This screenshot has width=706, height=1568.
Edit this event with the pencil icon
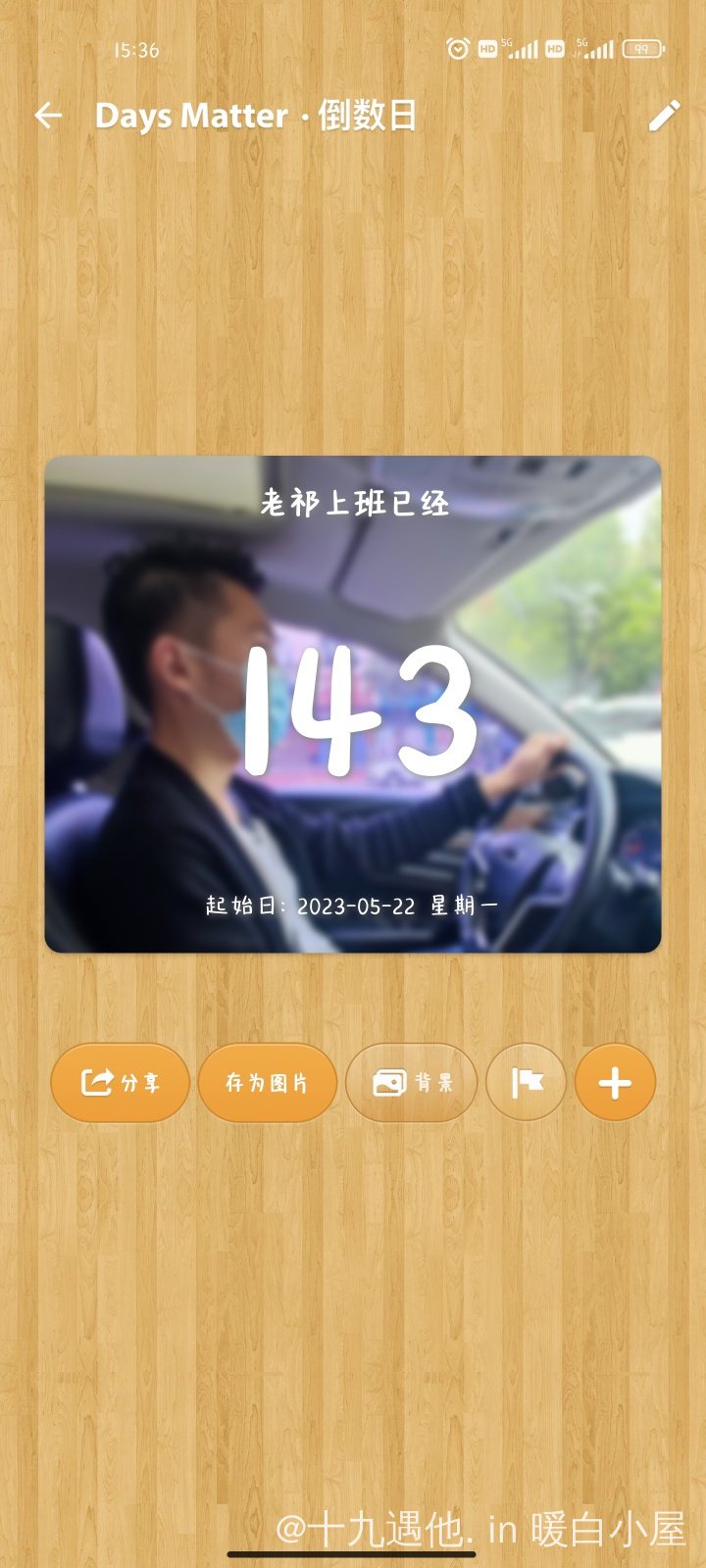tap(664, 116)
